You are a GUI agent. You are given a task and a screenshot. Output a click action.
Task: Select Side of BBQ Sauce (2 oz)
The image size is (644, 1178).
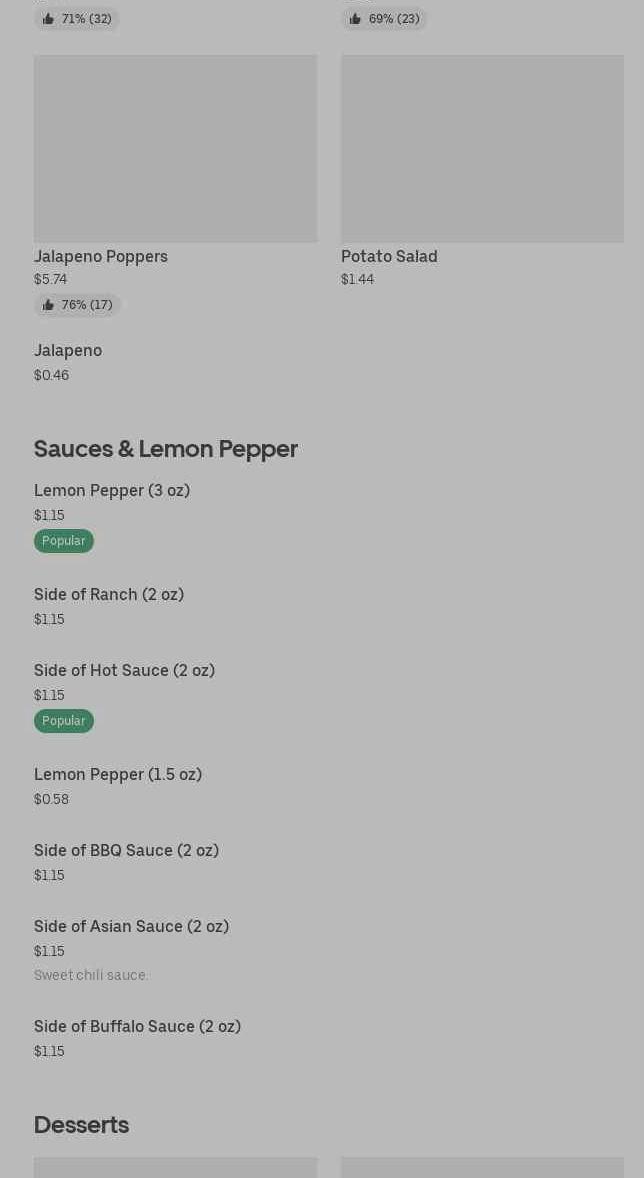pyautogui.click(x=126, y=851)
